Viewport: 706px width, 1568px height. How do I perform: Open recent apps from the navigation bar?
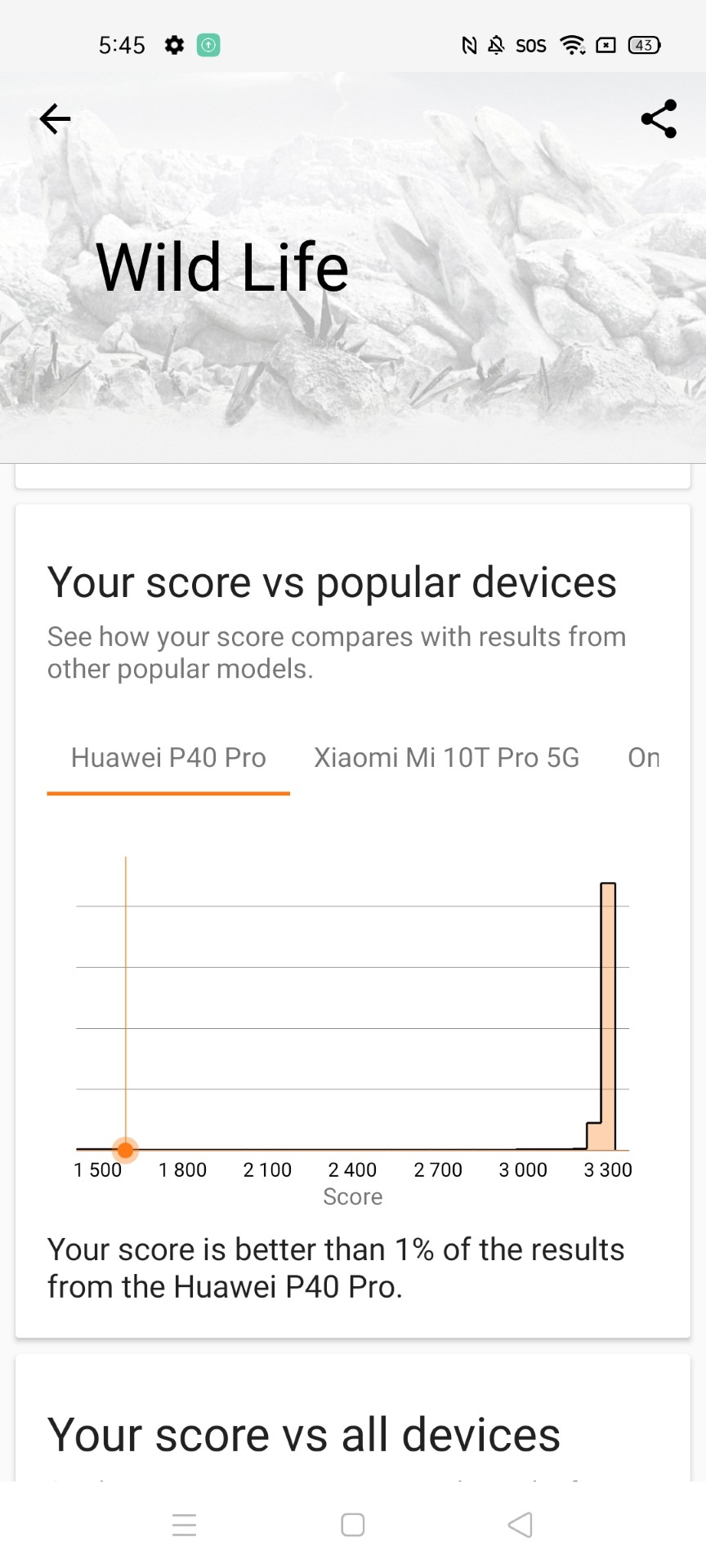[x=185, y=1525]
